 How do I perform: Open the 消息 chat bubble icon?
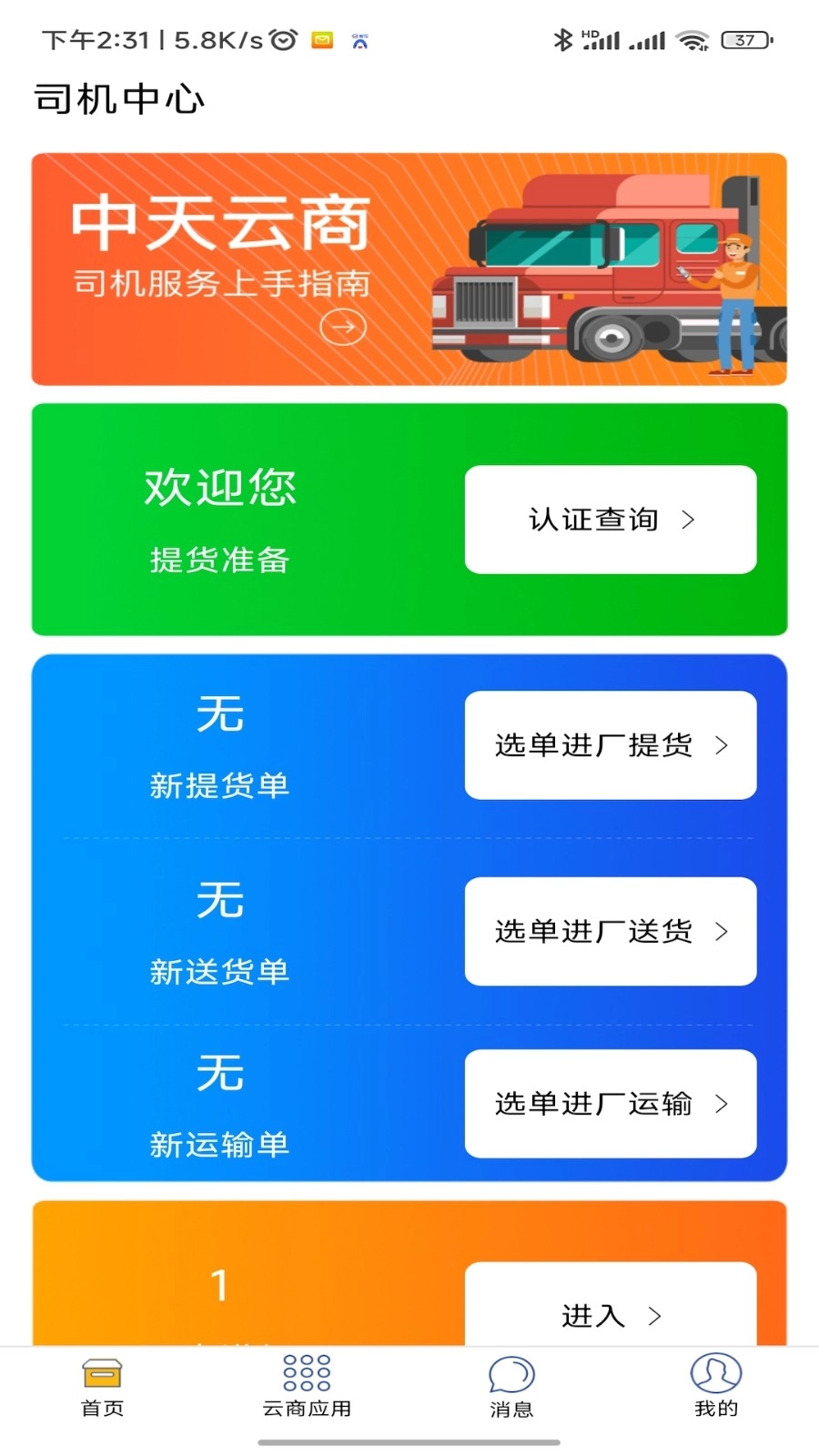511,1371
